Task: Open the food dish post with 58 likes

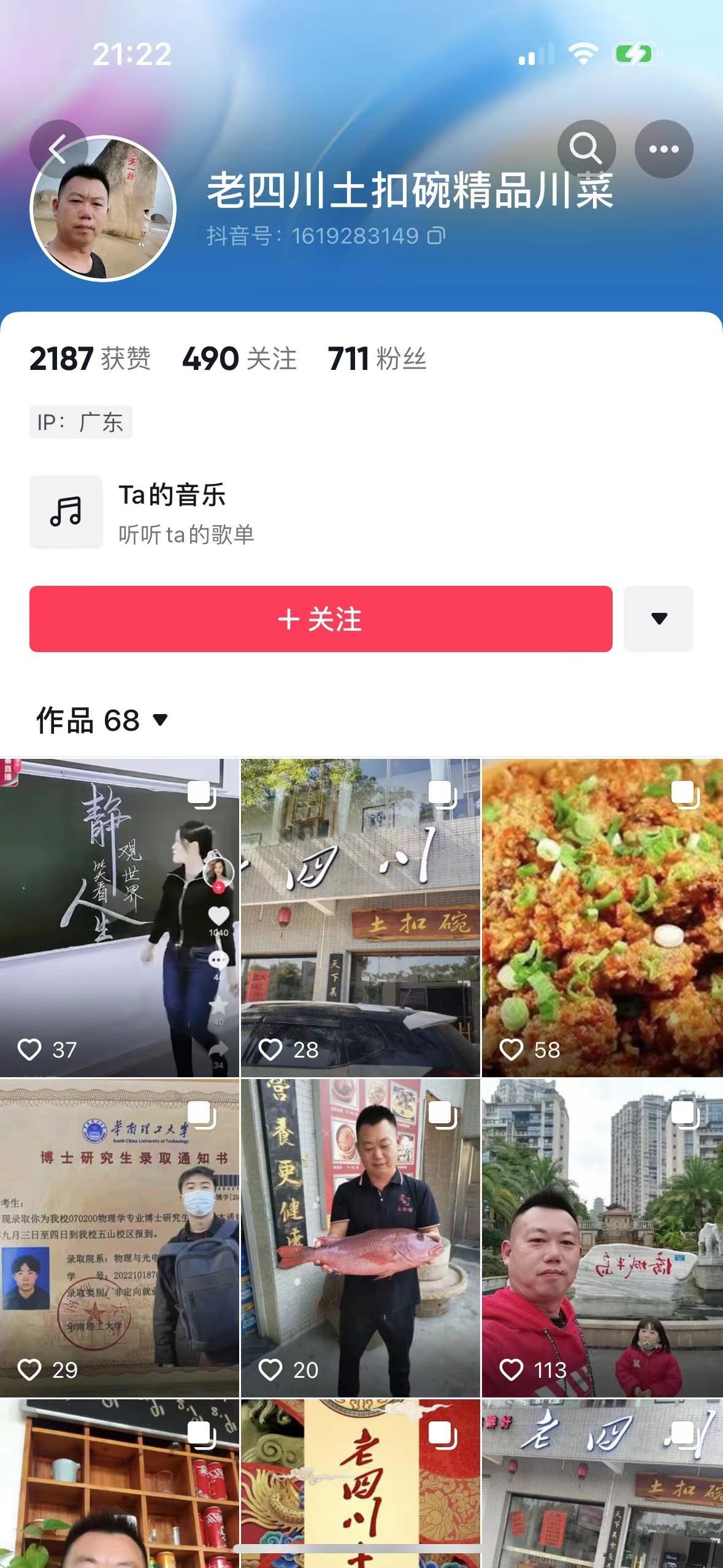Action: 602,917
